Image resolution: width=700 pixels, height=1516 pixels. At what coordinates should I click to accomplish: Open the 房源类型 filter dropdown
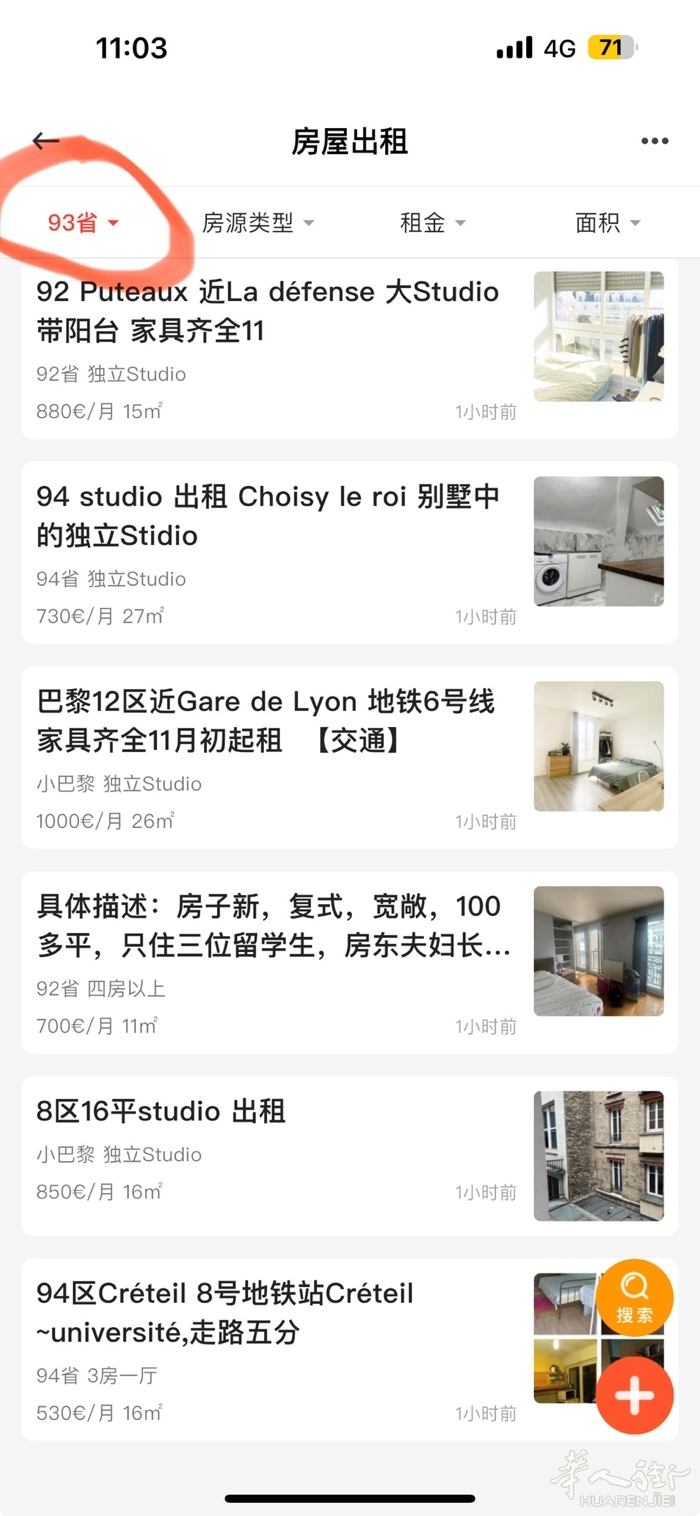click(258, 223)
